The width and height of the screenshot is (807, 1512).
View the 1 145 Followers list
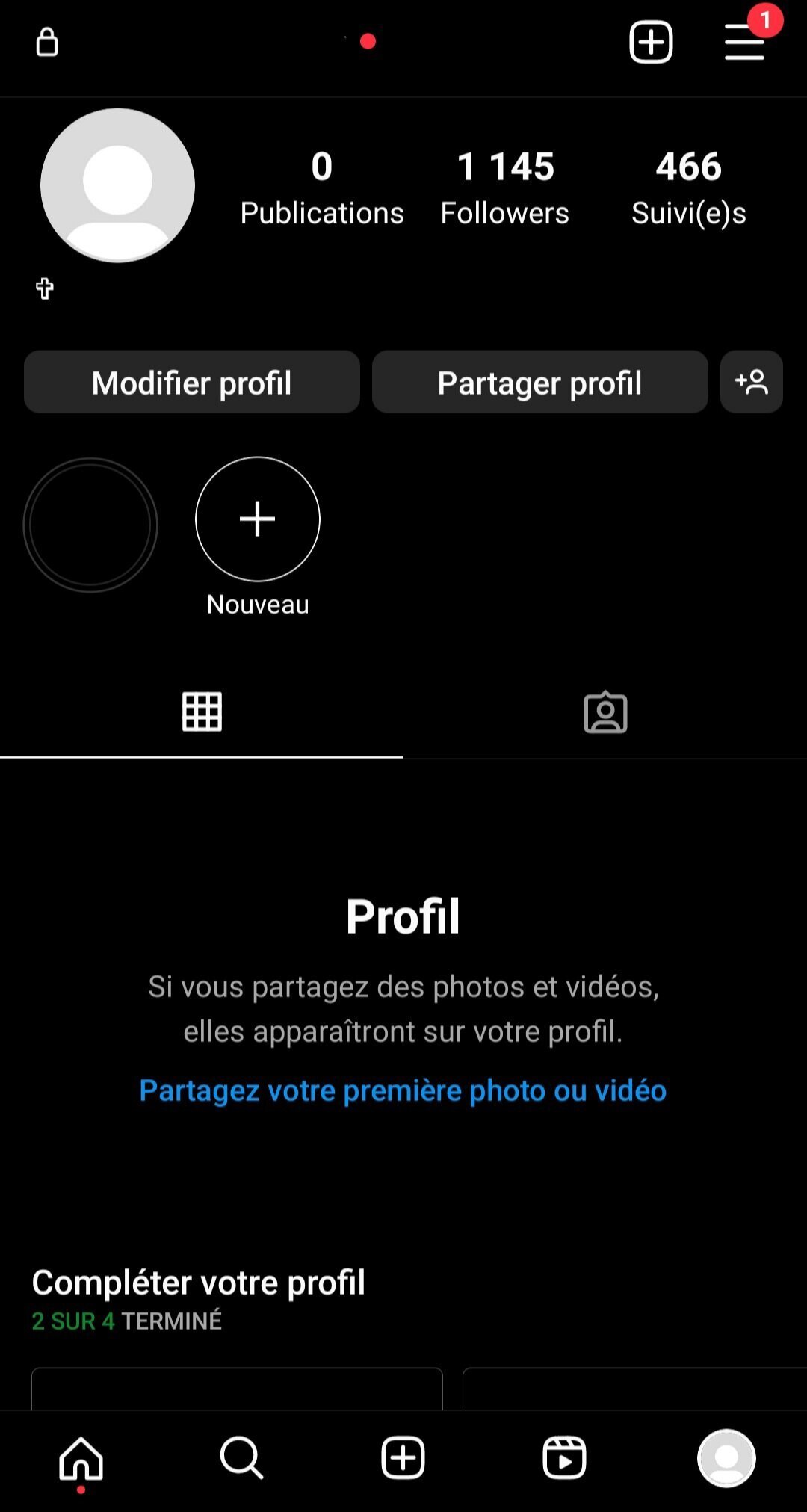[505, 188]
